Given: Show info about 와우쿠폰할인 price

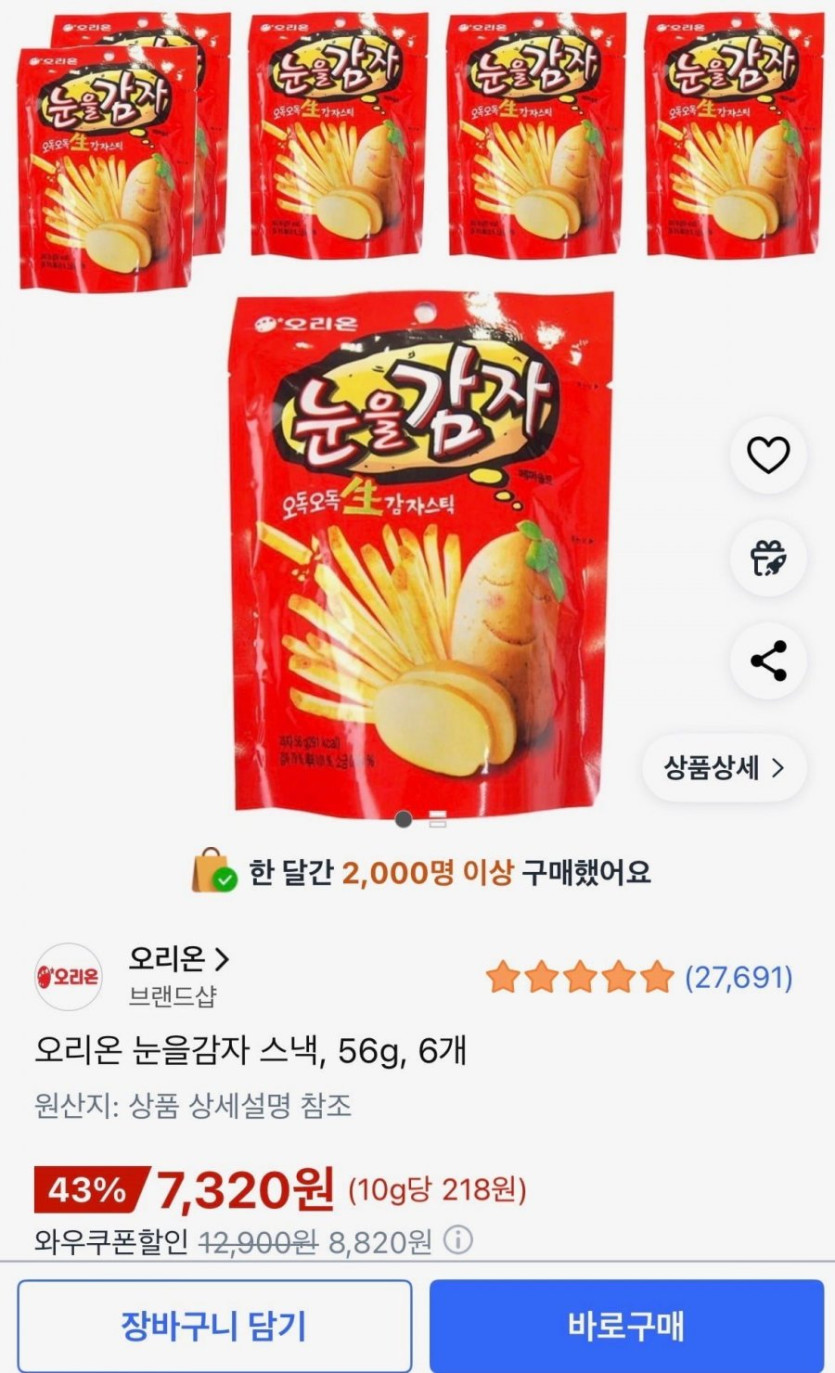Looking at the screenshot, I should (x=457, y=1242).
